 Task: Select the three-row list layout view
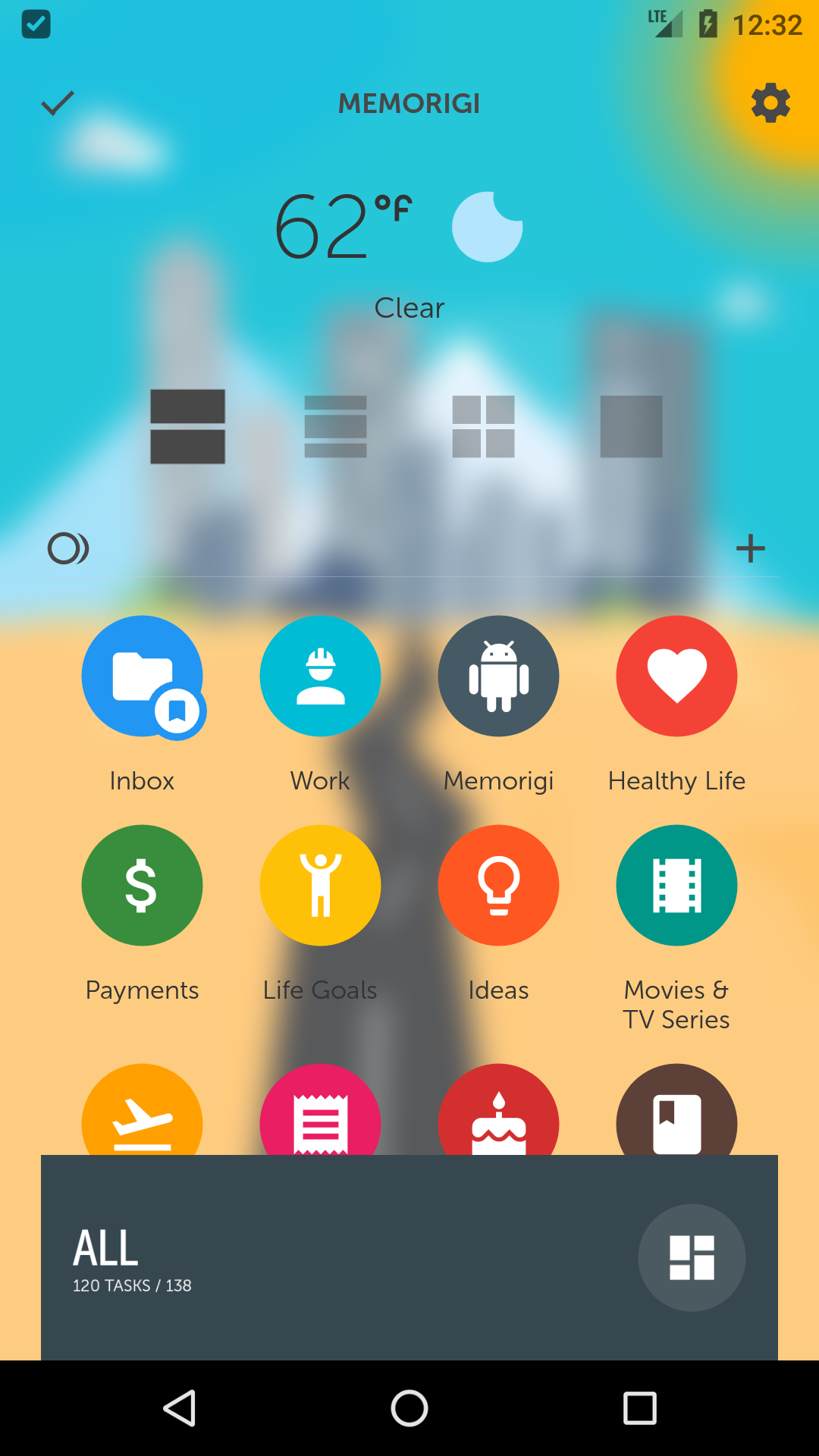click(335, 426)
